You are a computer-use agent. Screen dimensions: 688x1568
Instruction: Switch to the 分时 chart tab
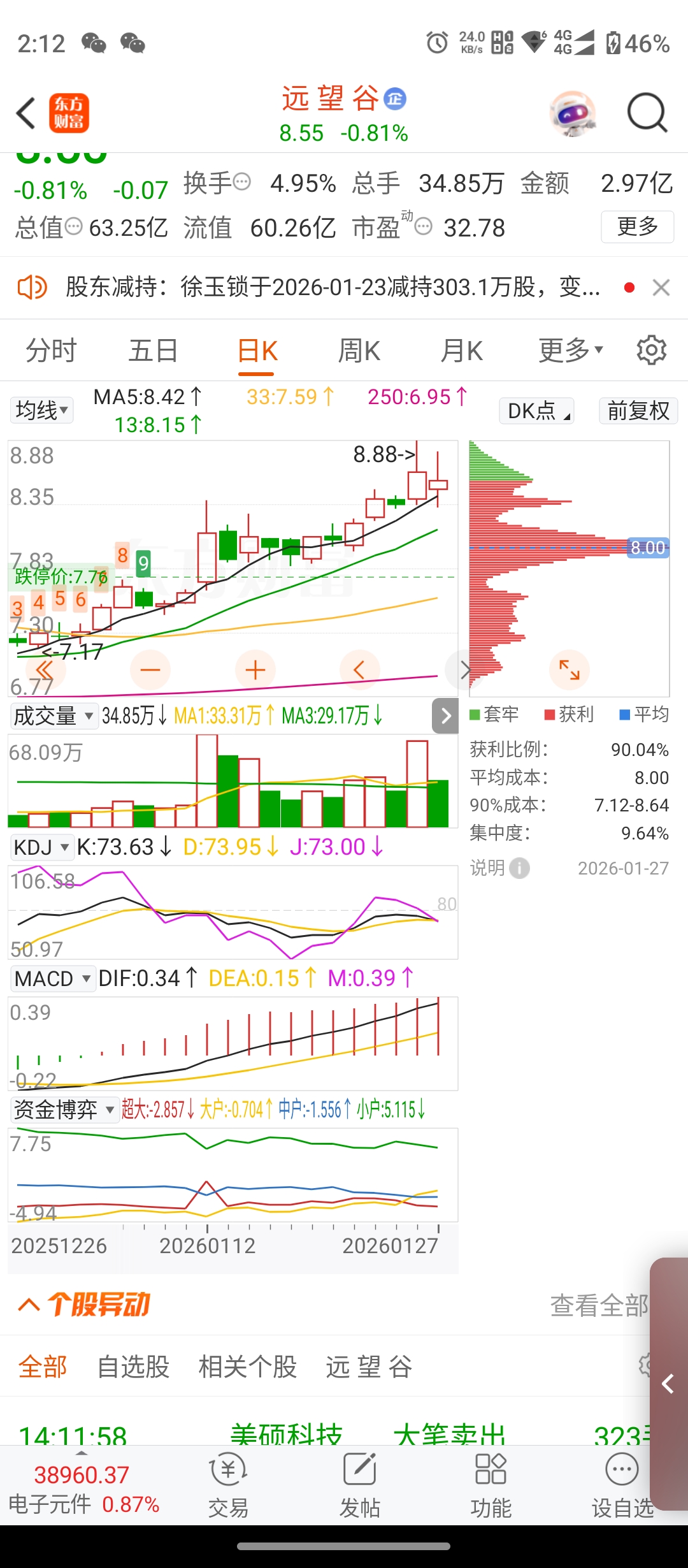pyautogui.click(x=51, y=351)
